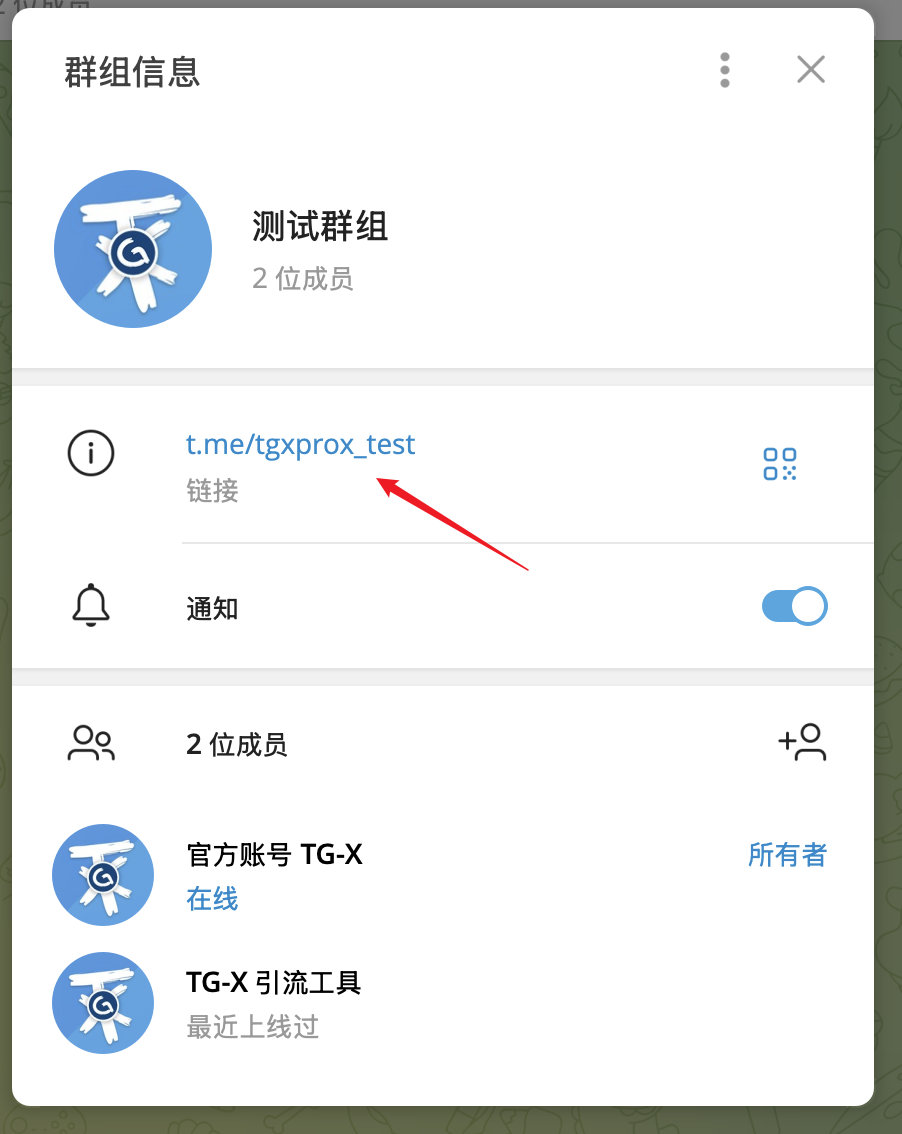Screen dimensions: 902x1134
Task: Turn off the 通知 notification switch
Action: coord(795,607)
